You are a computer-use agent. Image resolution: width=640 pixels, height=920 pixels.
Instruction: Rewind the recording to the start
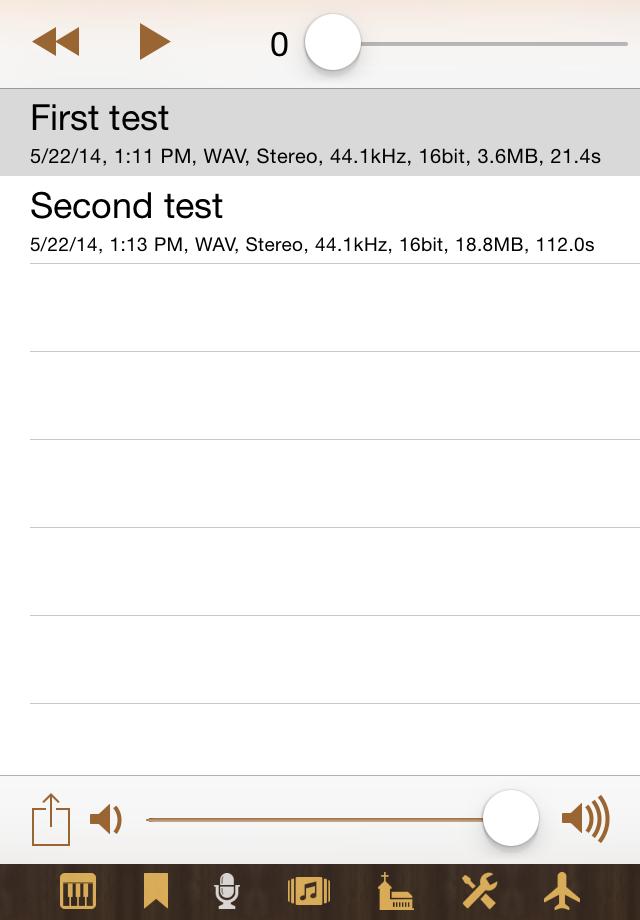click(56, 42)
